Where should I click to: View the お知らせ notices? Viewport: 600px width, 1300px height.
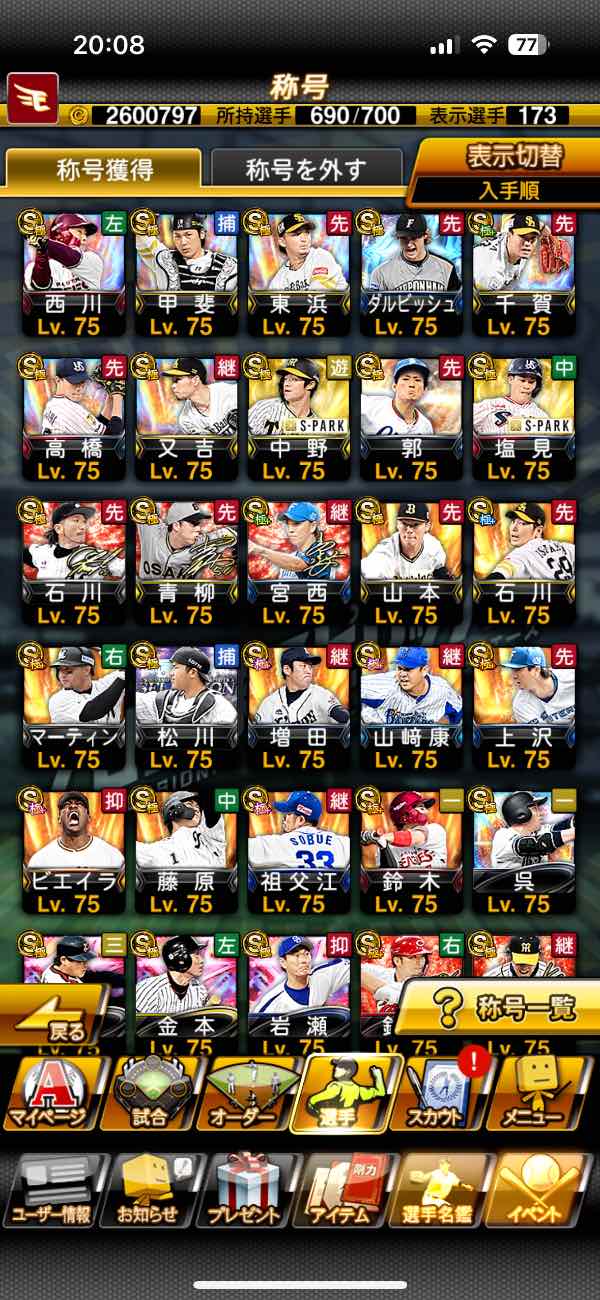[x=150, y=1190]
